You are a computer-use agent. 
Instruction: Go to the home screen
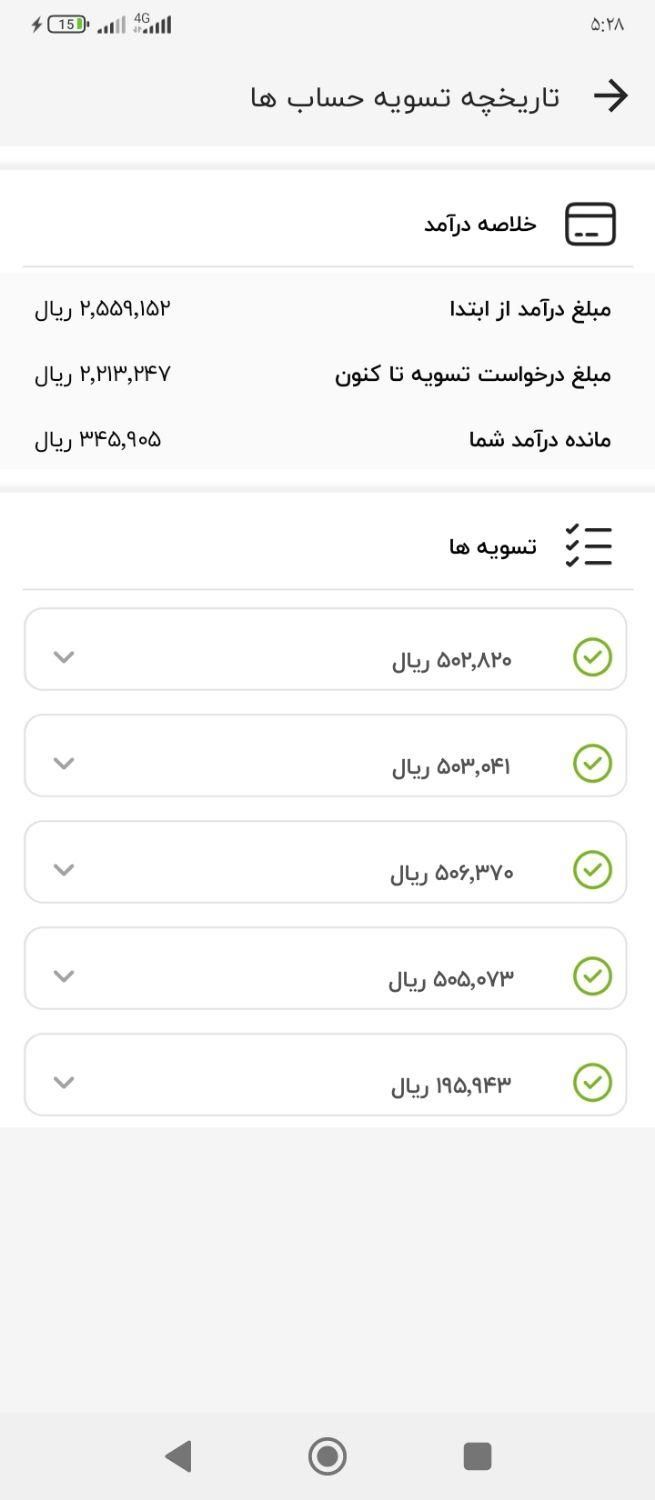pos(327,1456)
